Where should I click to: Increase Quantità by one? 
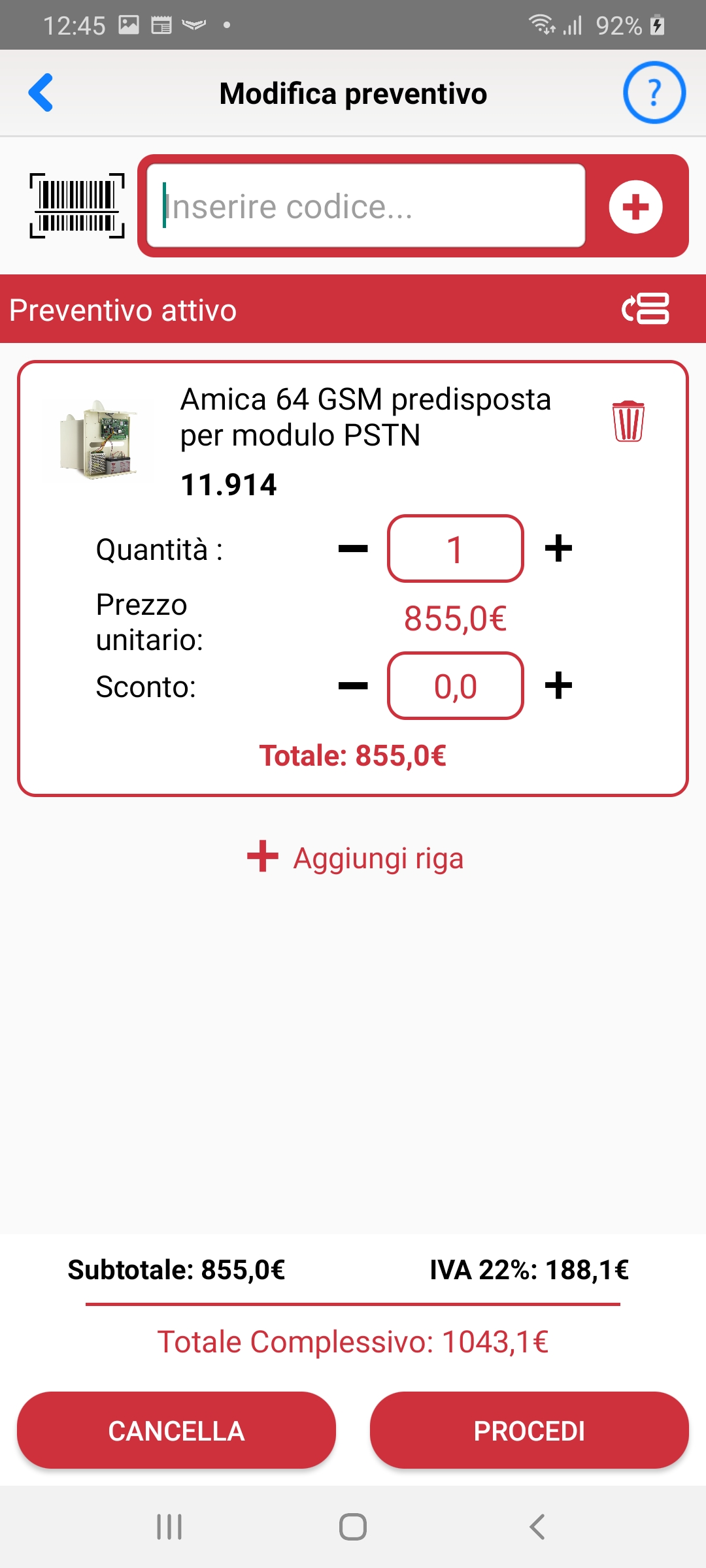(x=558, y=549)
